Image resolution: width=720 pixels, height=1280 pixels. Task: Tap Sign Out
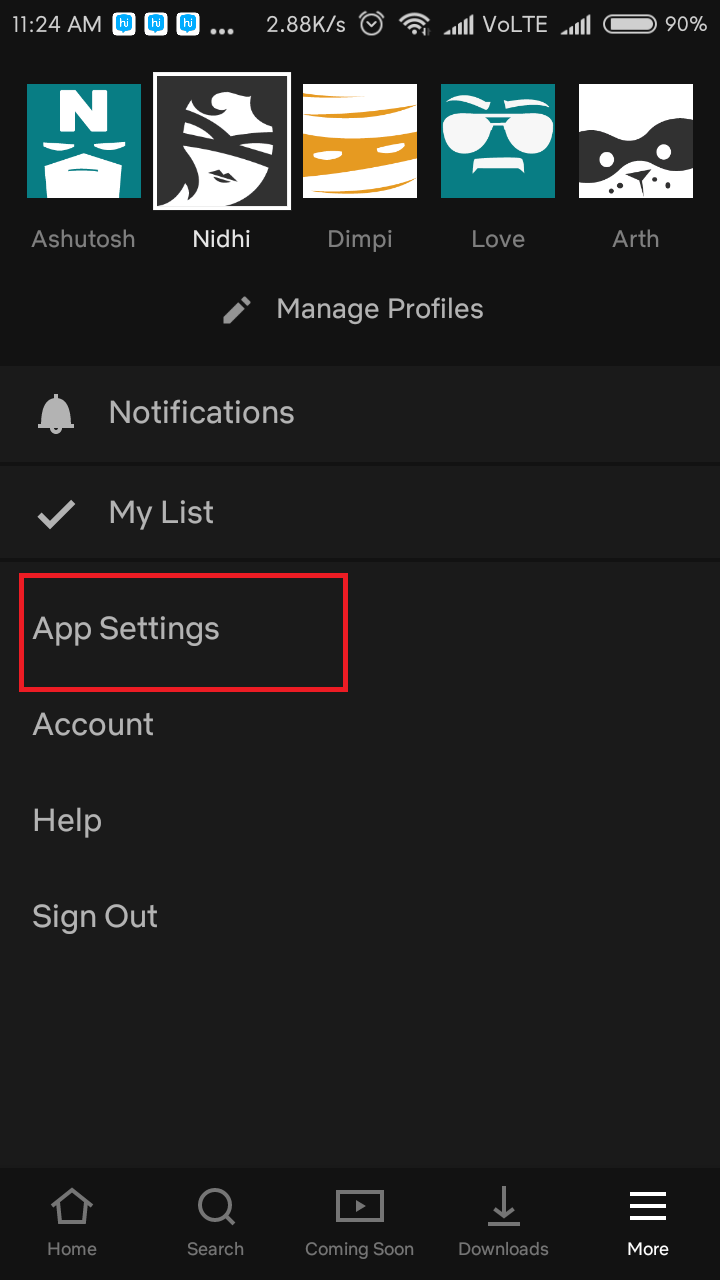point(95,917)
